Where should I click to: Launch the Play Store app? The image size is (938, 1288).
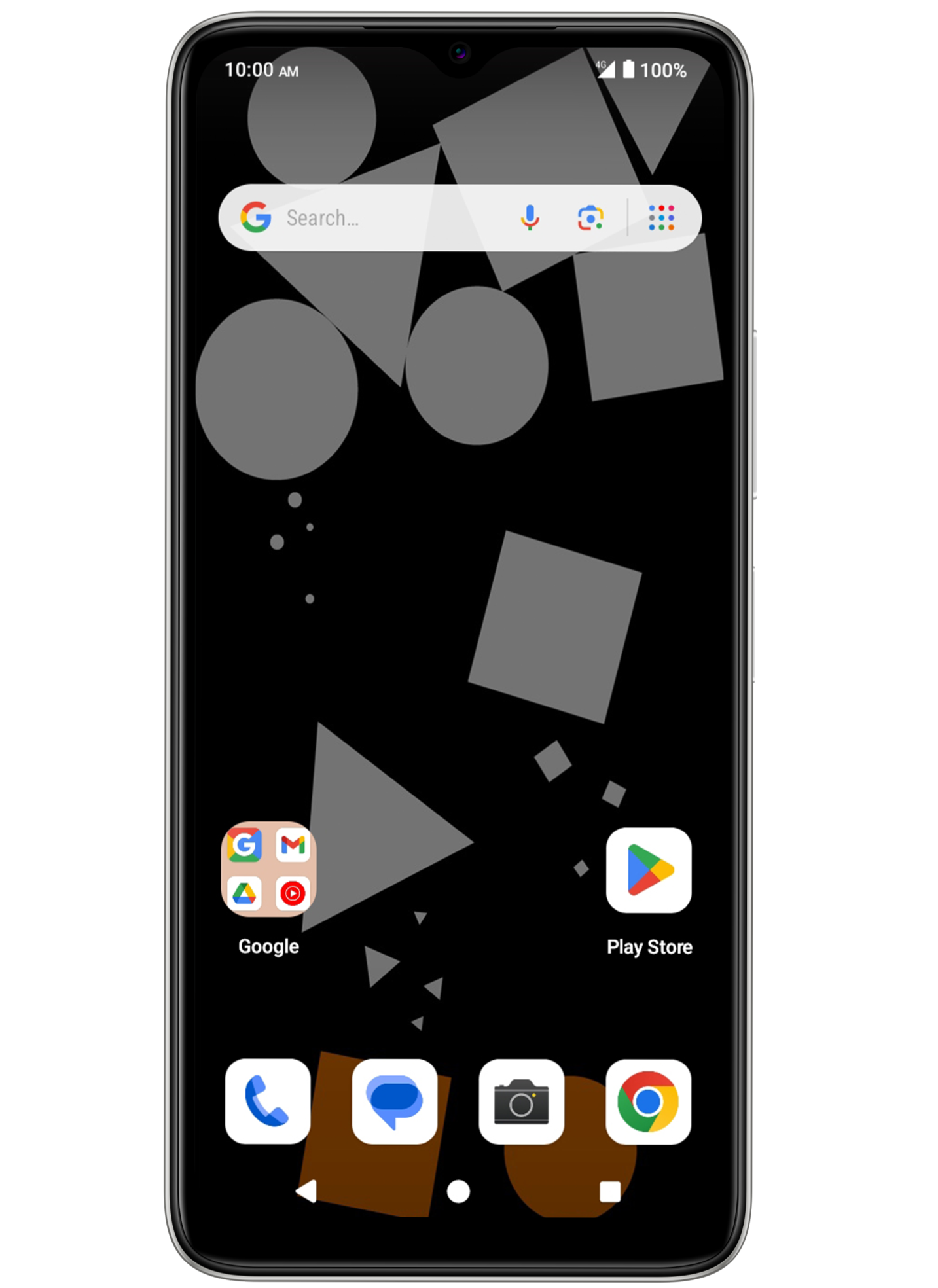tap(648, 870)
